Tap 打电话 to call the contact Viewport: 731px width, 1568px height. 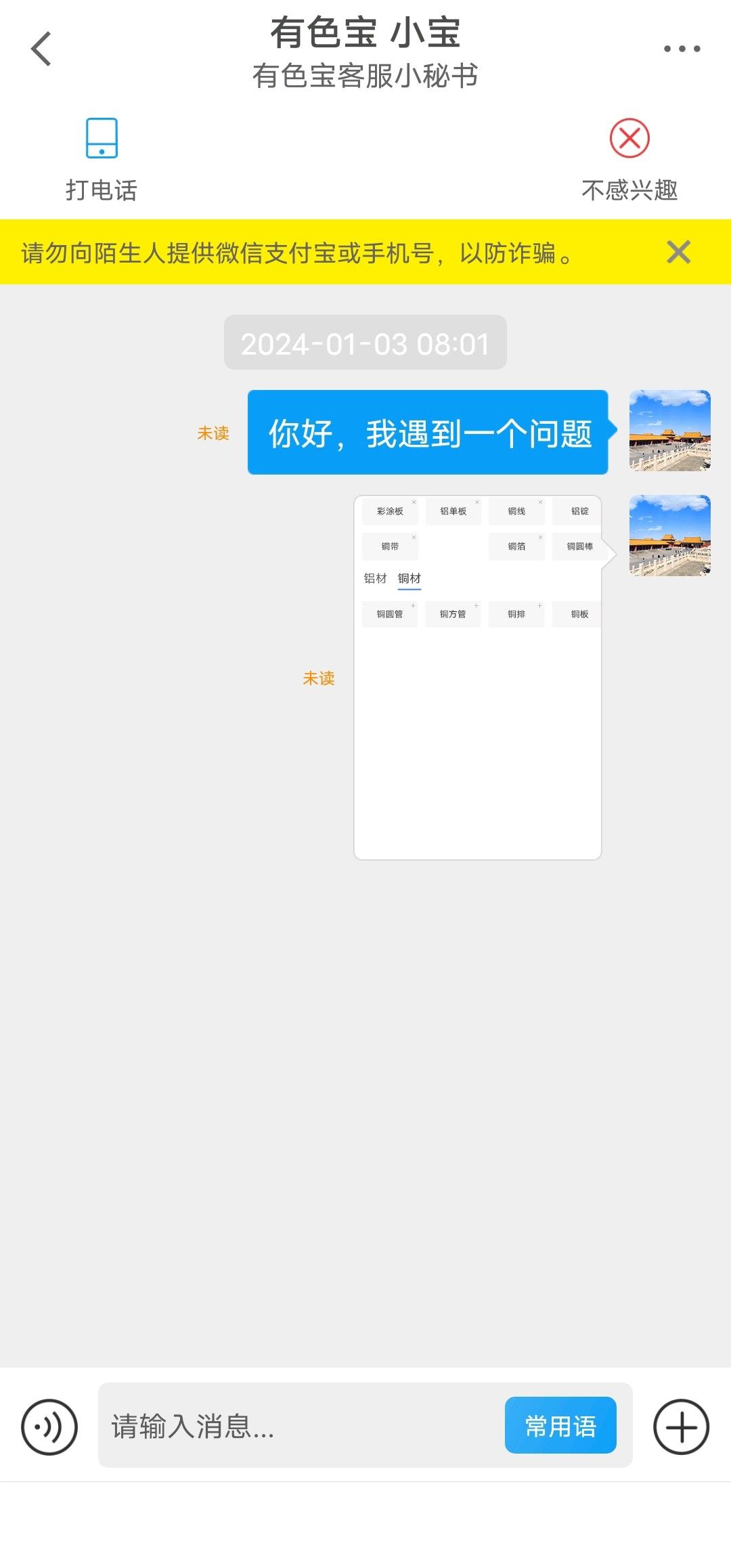click(102, 160)
